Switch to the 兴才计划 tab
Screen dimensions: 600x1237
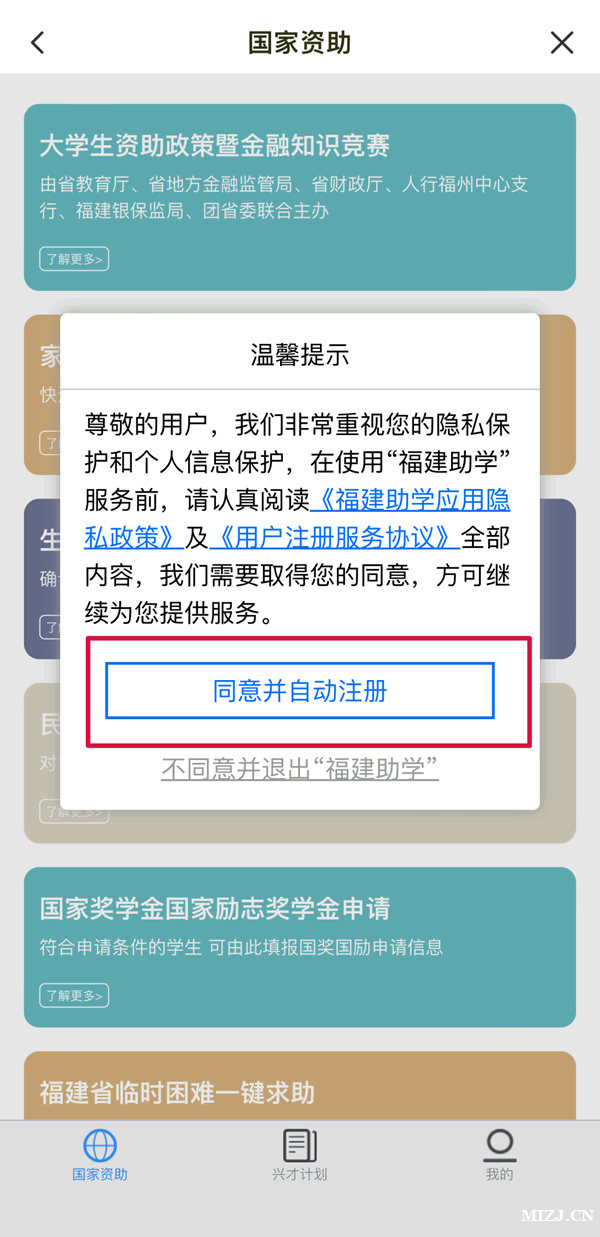(x=300, y=1155)
